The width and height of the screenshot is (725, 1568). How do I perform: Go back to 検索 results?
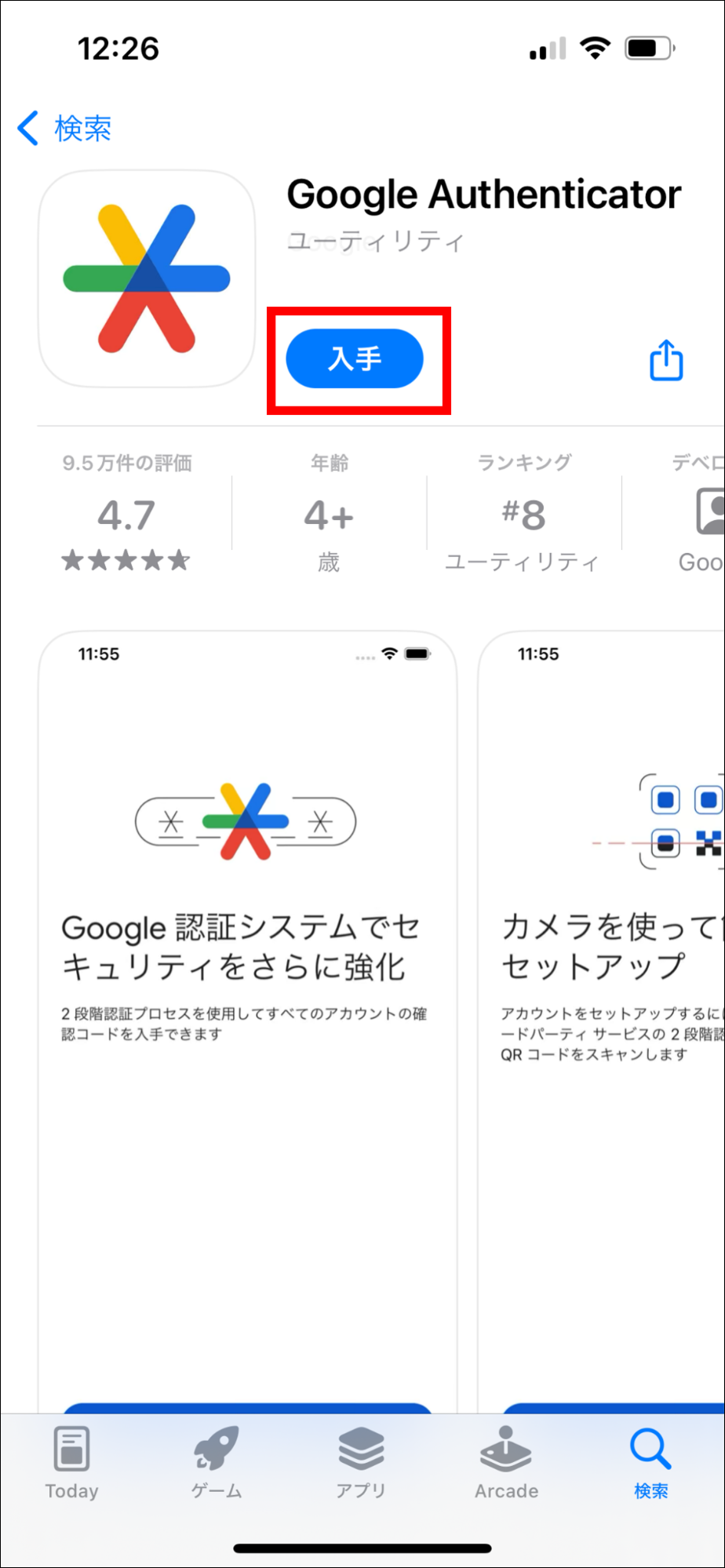coord(64,128)
